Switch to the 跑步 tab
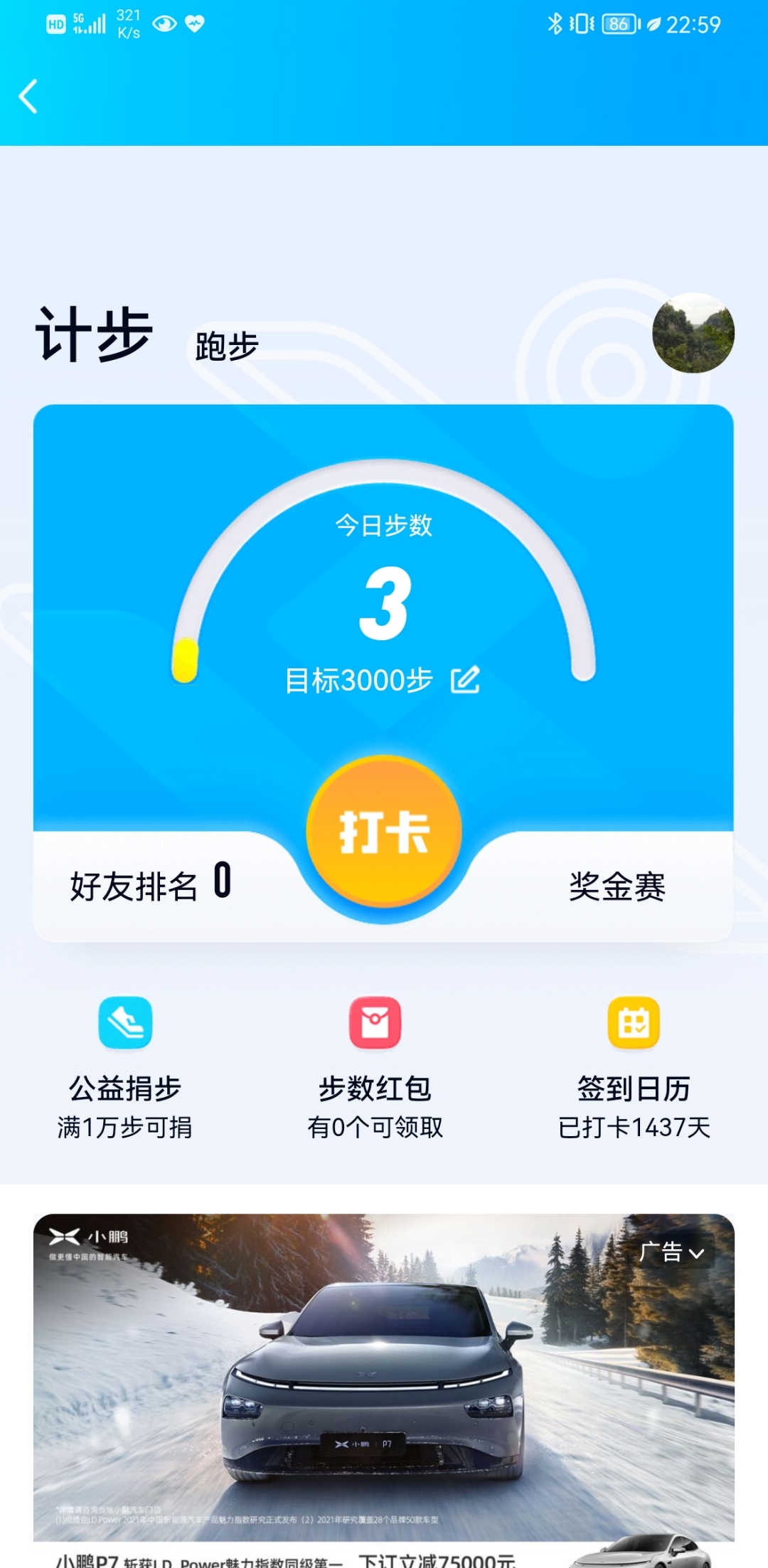 point(226,346)
